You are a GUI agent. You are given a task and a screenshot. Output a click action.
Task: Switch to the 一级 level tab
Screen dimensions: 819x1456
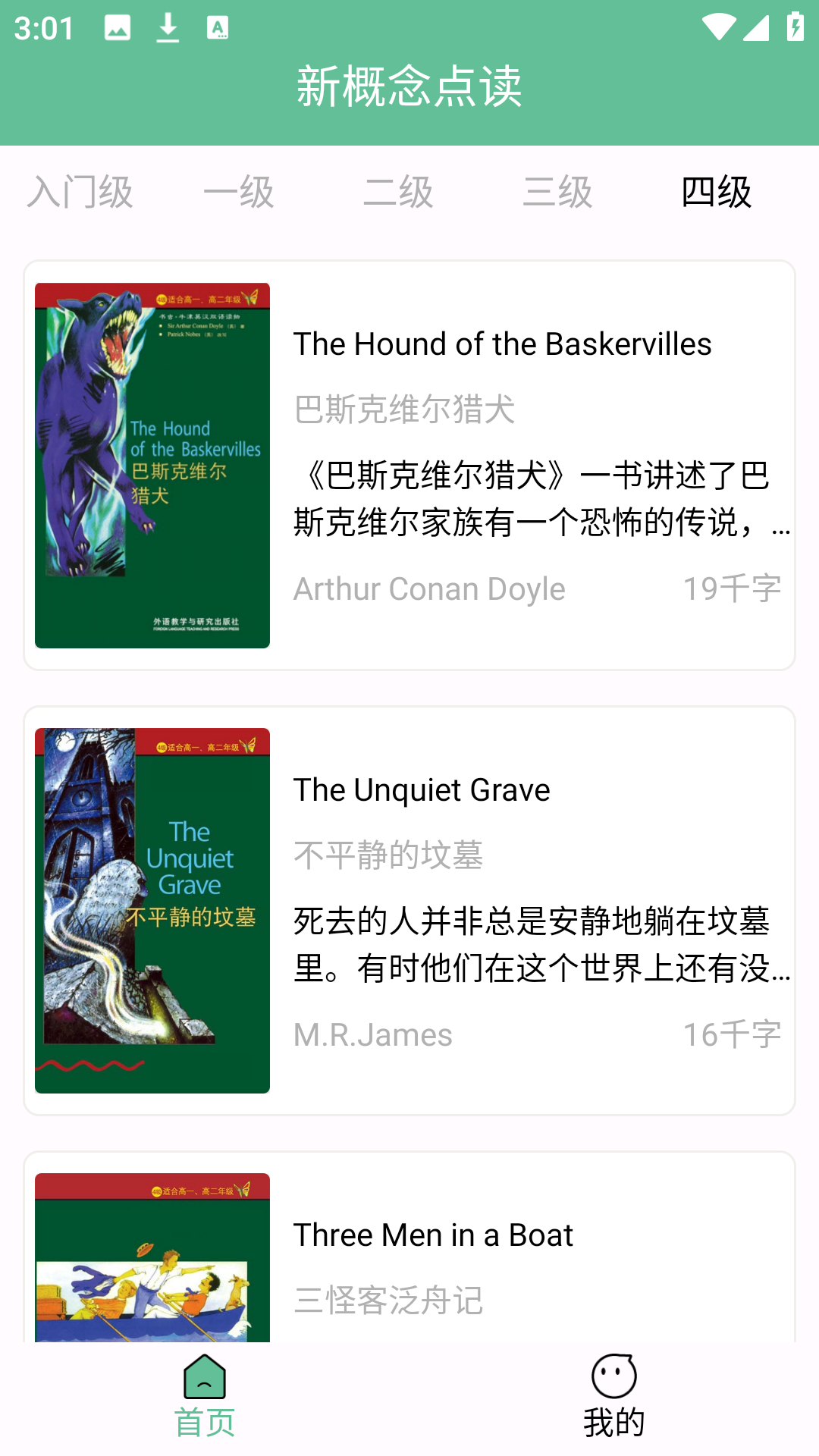coord(240,193)
